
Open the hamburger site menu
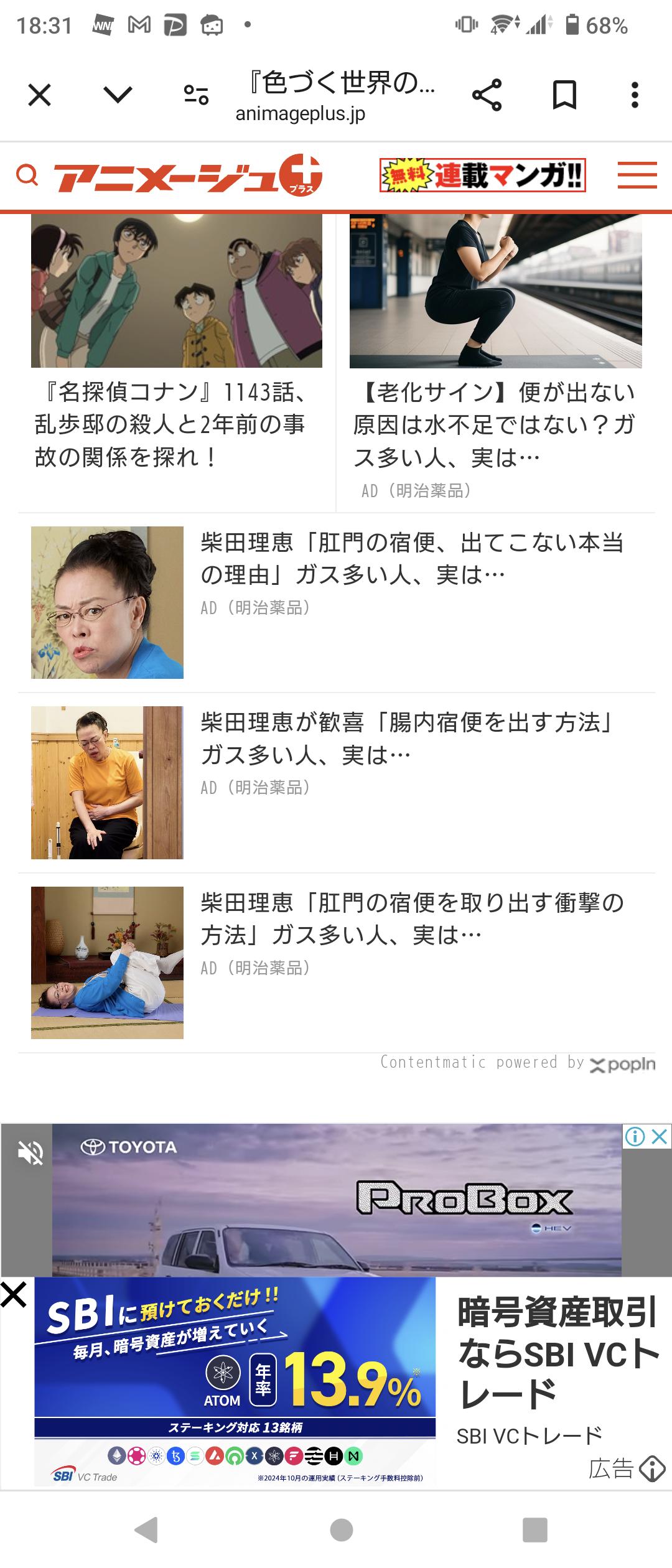637,175
